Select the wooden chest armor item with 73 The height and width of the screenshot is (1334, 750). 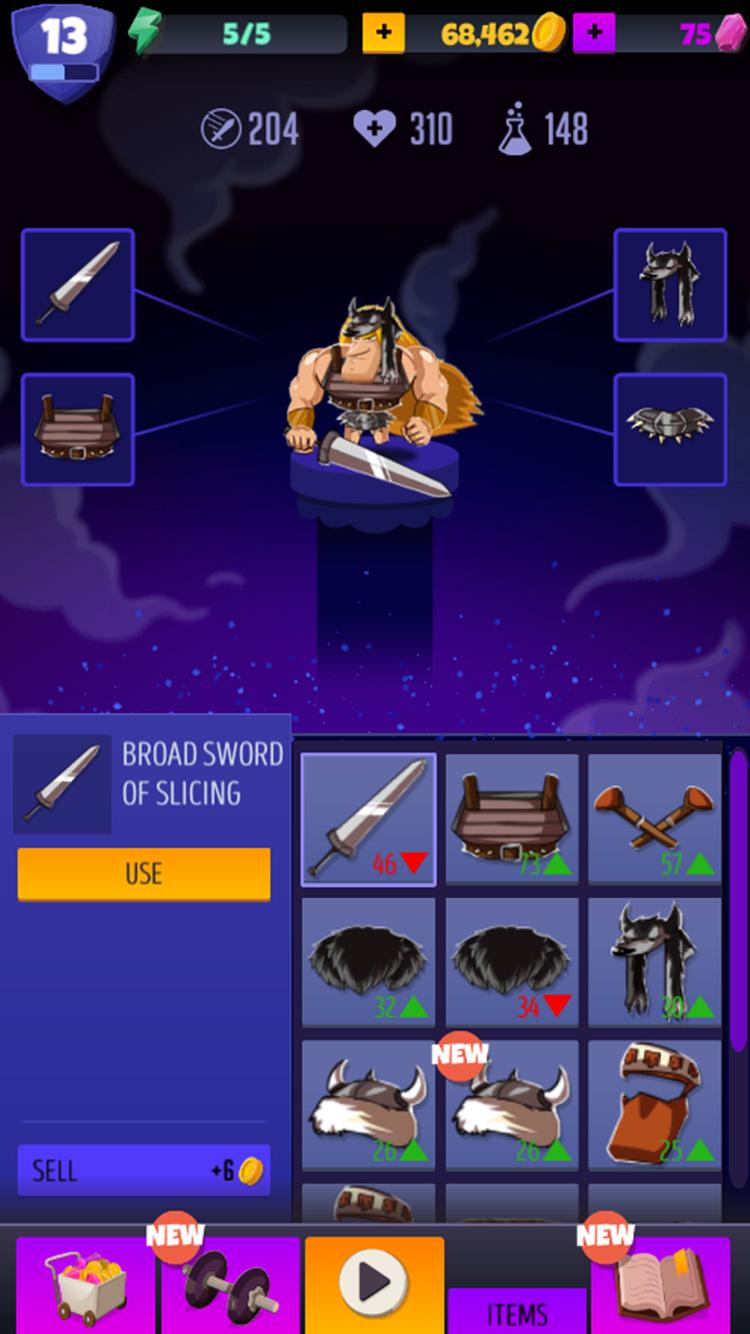pos(512,818)
